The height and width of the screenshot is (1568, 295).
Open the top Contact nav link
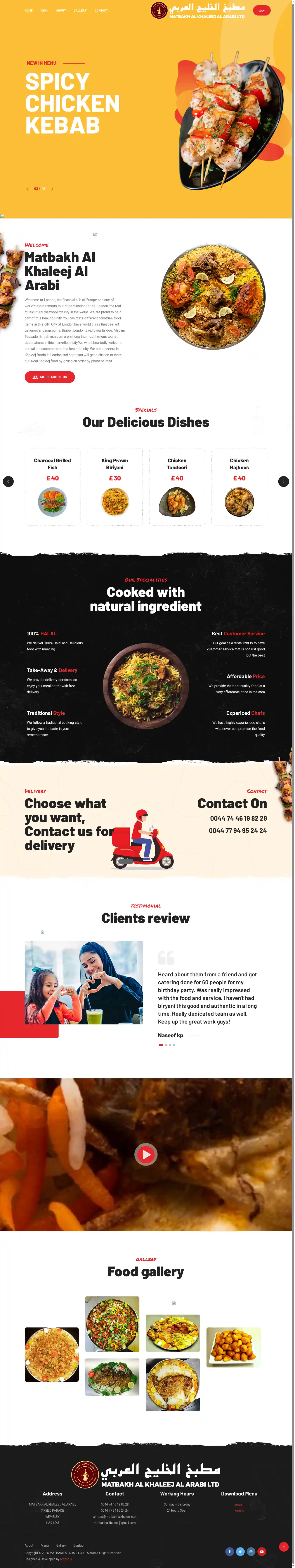pos(101,10)
